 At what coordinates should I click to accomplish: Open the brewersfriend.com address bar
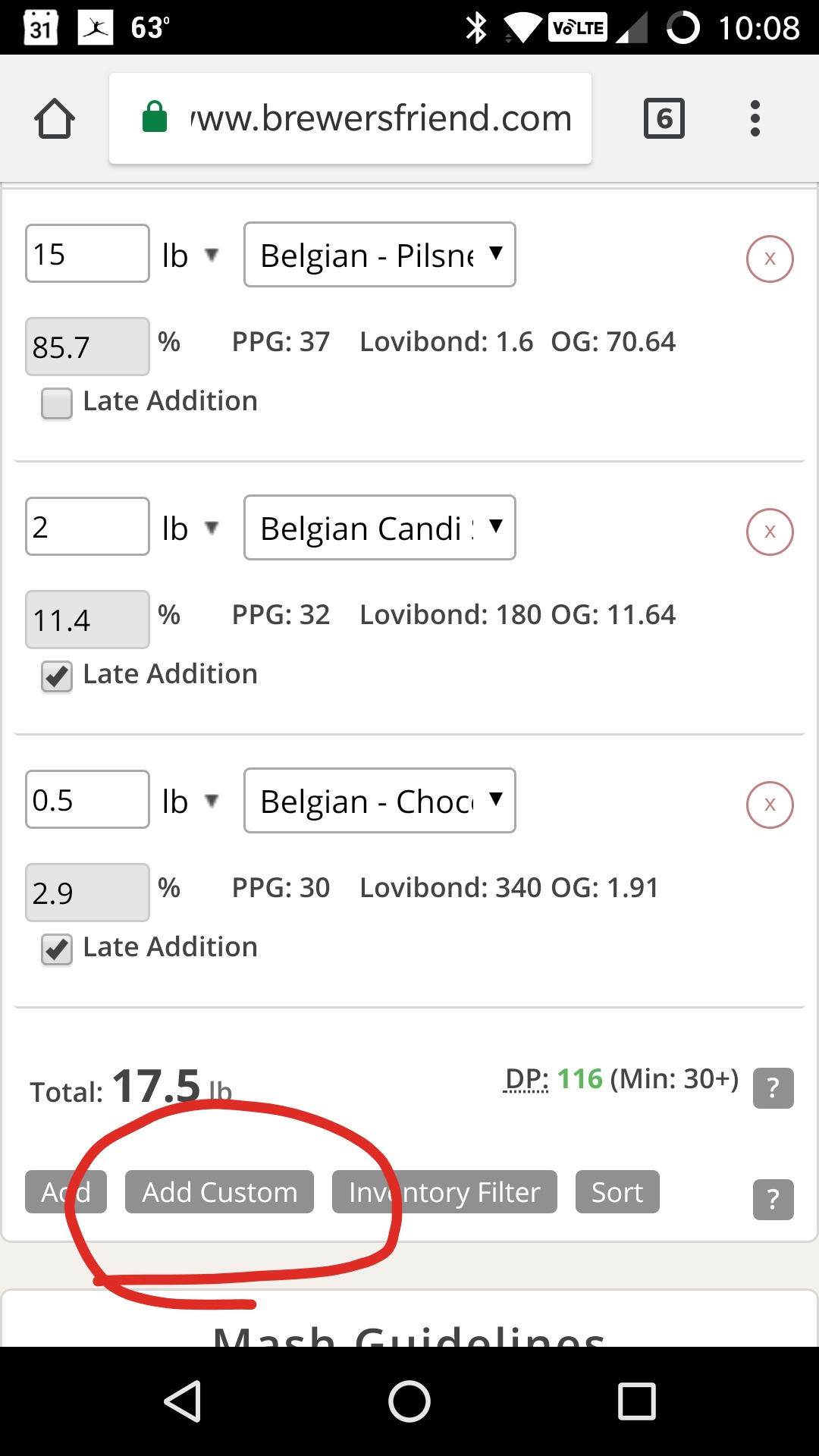pyautogui.click(x=350, y=118)
